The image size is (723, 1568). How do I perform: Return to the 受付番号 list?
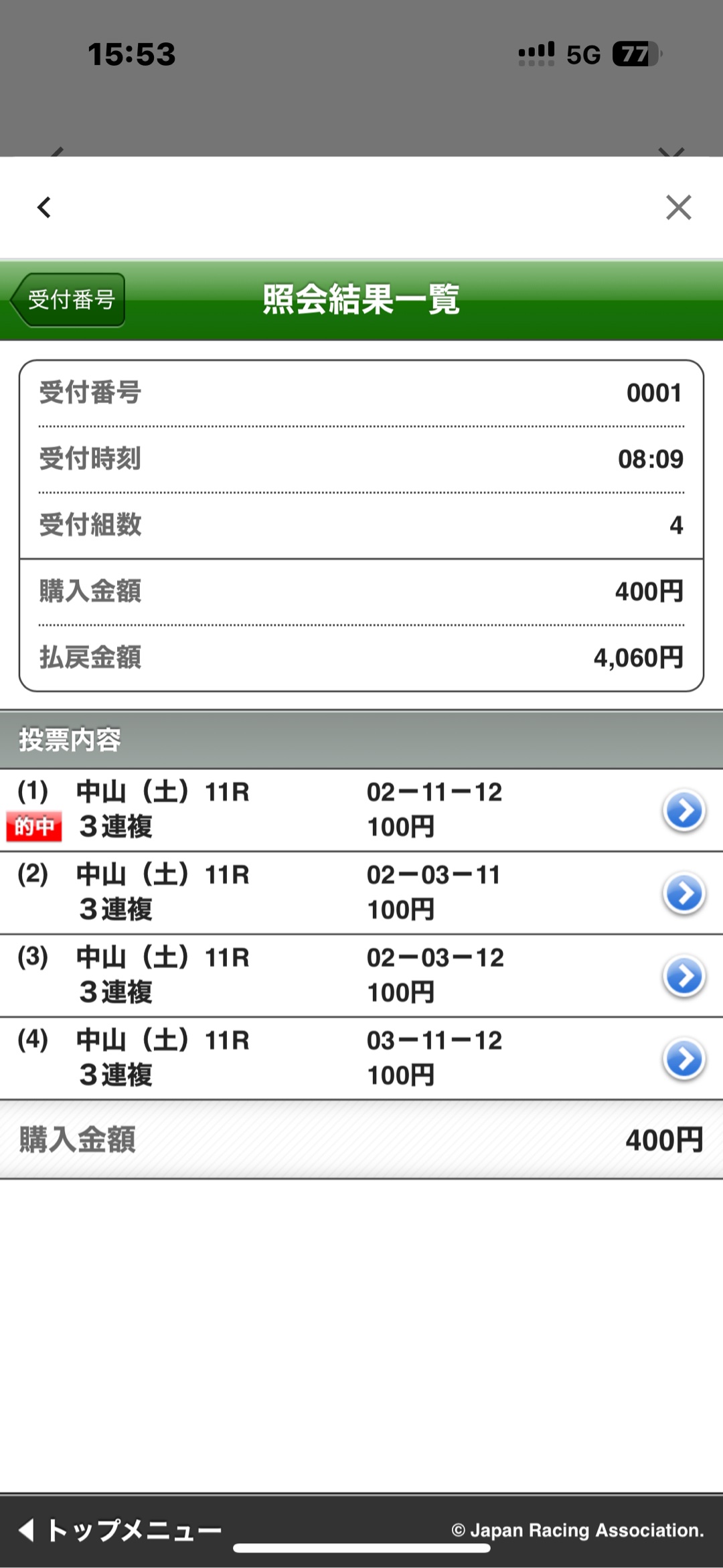[x=68, y=300]
